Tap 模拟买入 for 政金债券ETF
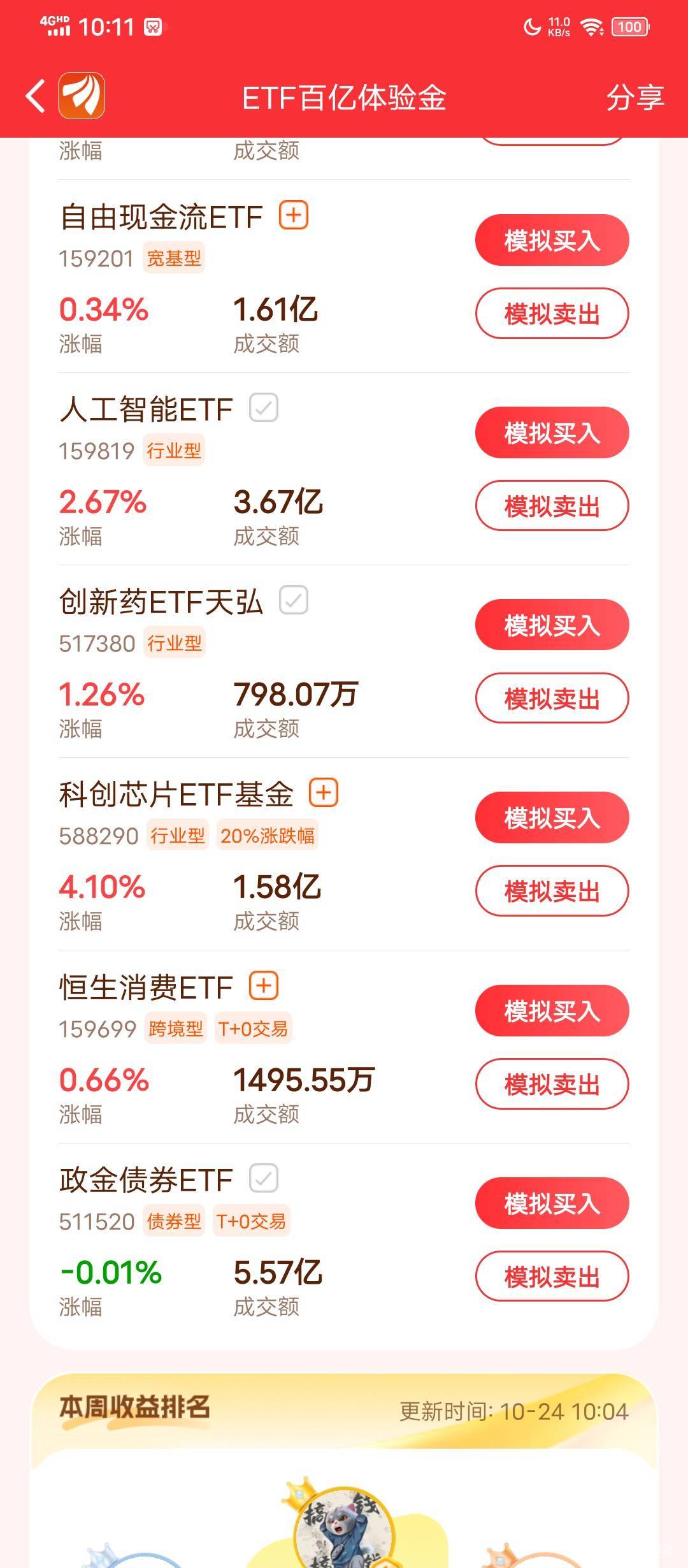688x1568 pixels. coord(552,1203)
